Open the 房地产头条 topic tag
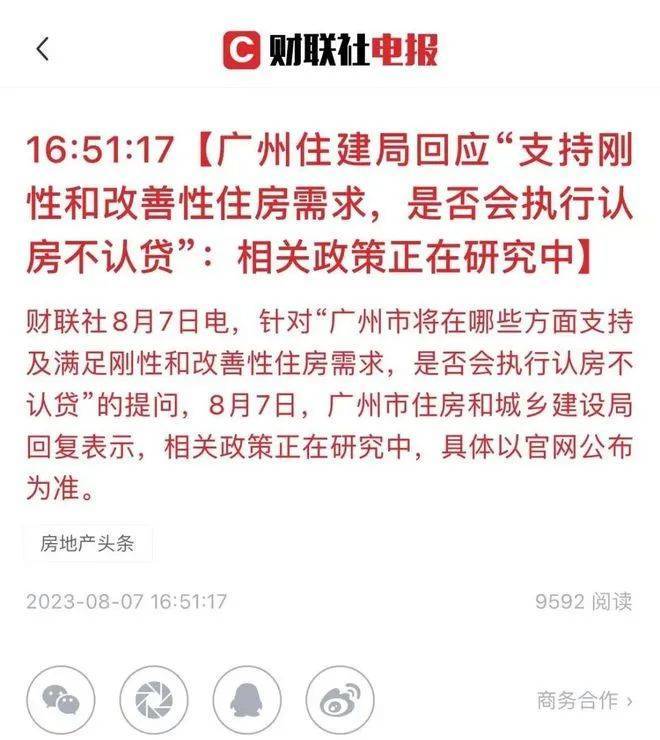This screenshot has width=660, height=740. click(x=88, y=544)
